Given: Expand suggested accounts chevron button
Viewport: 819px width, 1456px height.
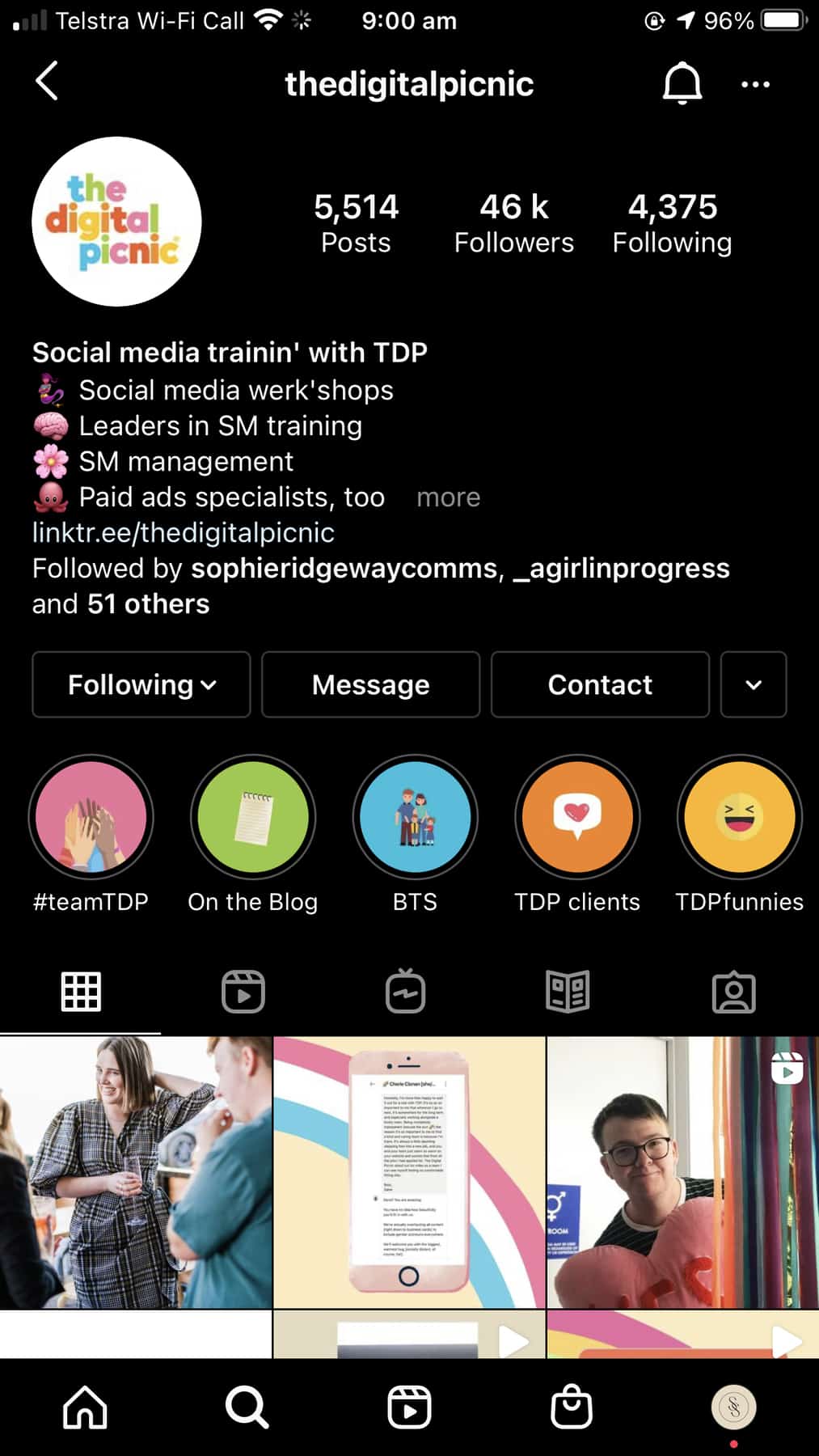Looking at the screenshot, I should tap(753, 685).
